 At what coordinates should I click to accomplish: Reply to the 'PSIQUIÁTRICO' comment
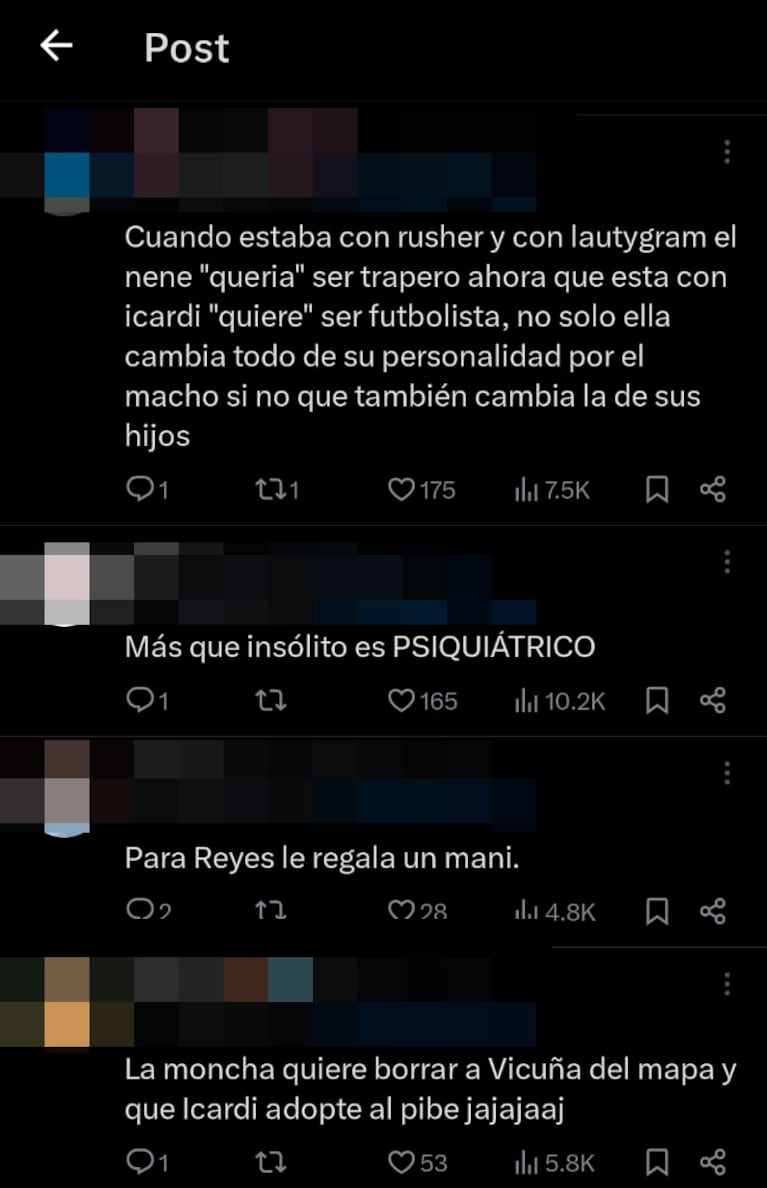pos(139,701)
